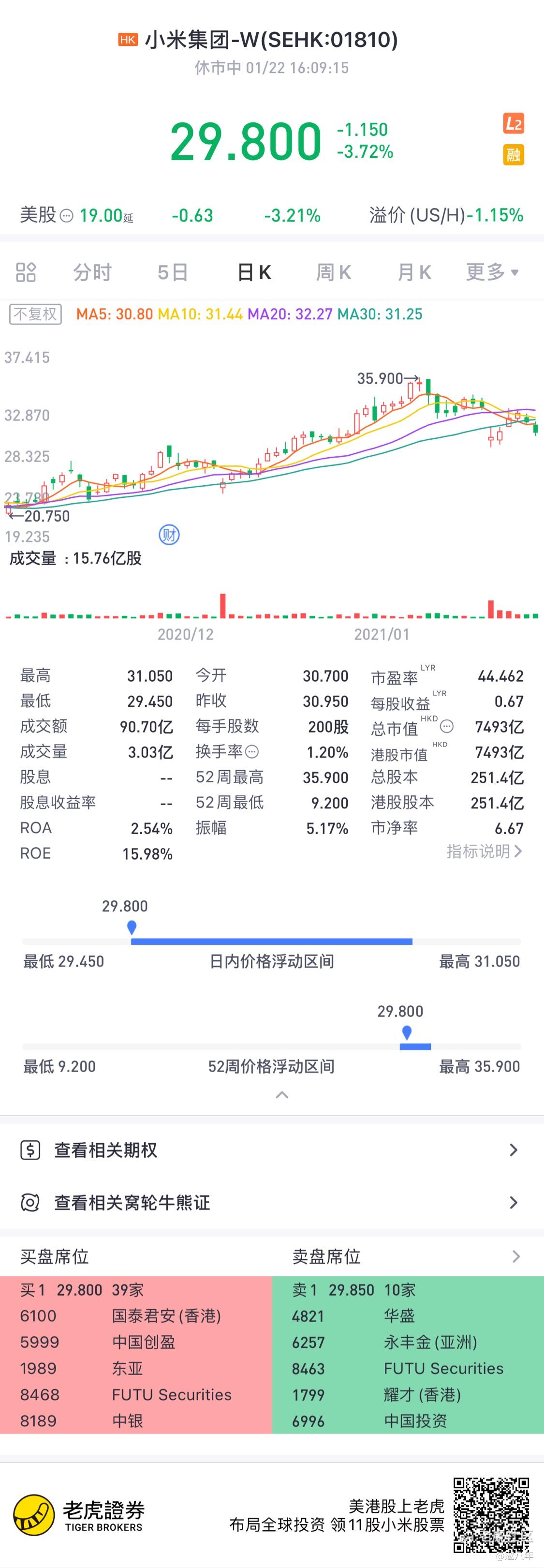Select the 日K chart tab

(x=254, y=272)
